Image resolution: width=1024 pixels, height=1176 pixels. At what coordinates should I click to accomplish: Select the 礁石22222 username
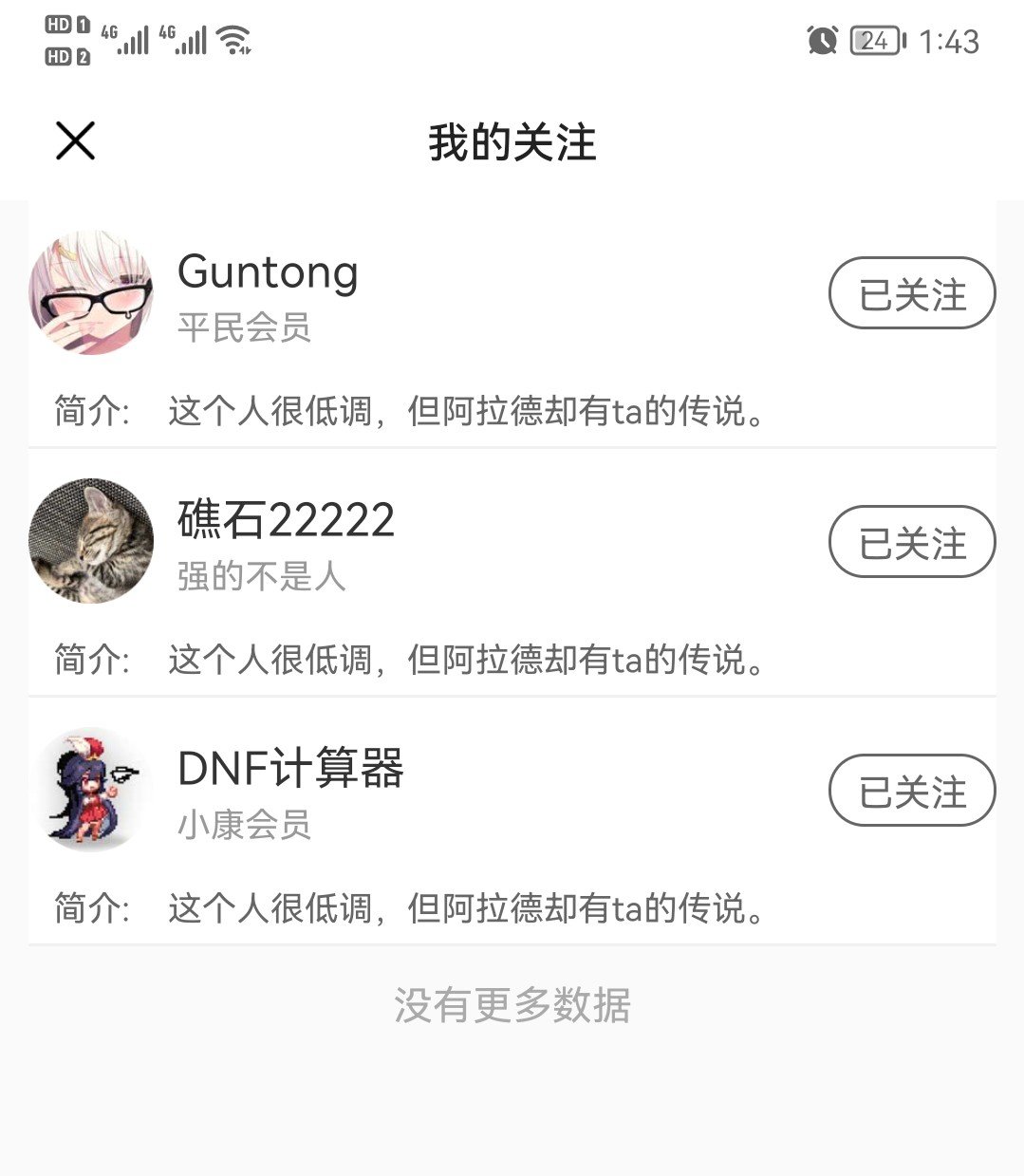pos(286,520)
